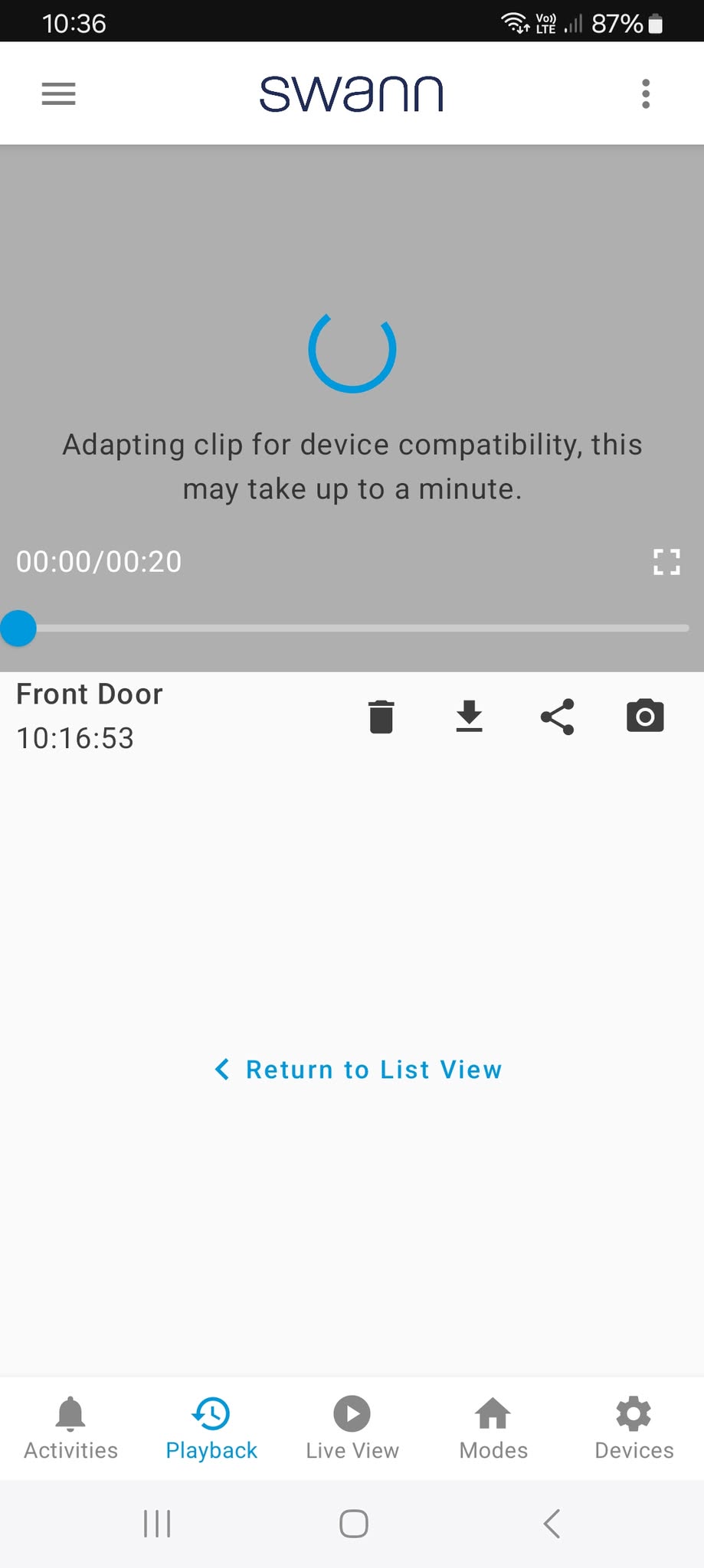Open the hamburger drawer menu
704x1568 pixels.
click(x=58, y=93)
